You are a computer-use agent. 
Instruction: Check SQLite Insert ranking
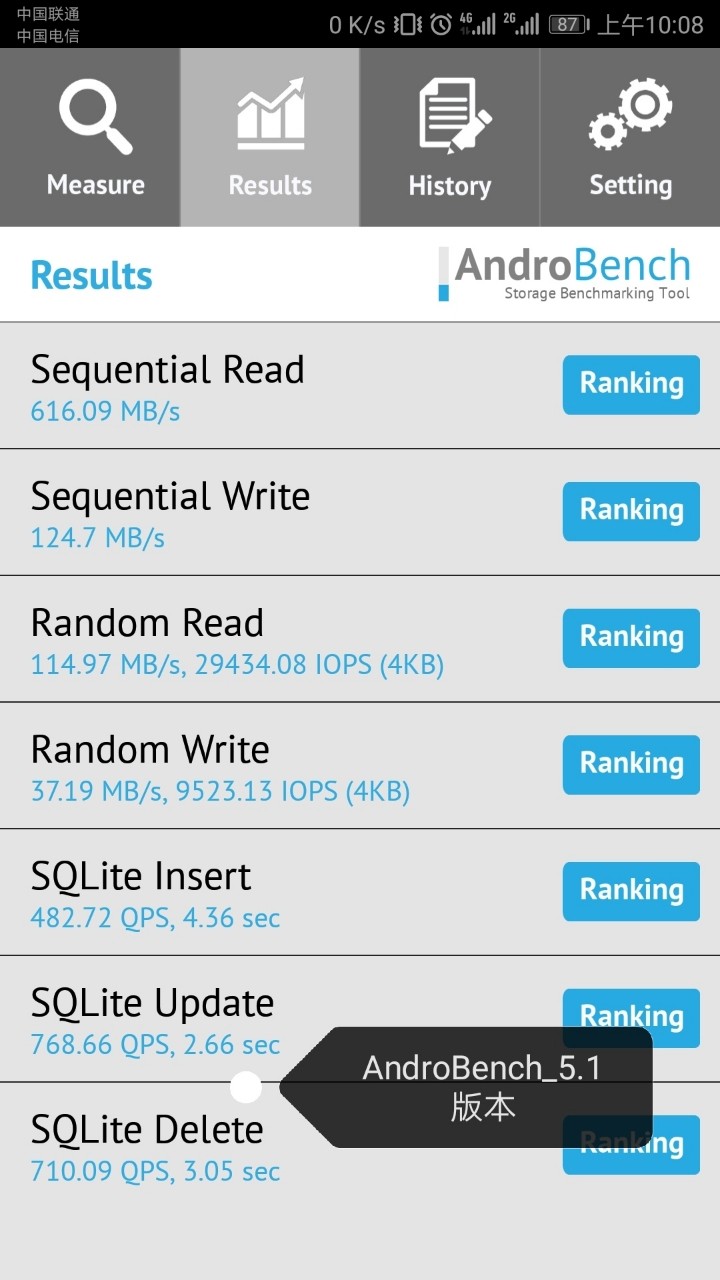pos(631,890)
